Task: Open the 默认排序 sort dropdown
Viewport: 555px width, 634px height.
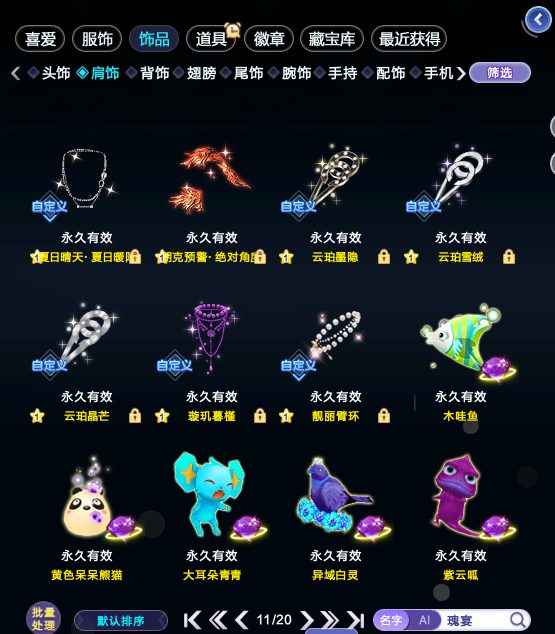Action: coord(121,621)
